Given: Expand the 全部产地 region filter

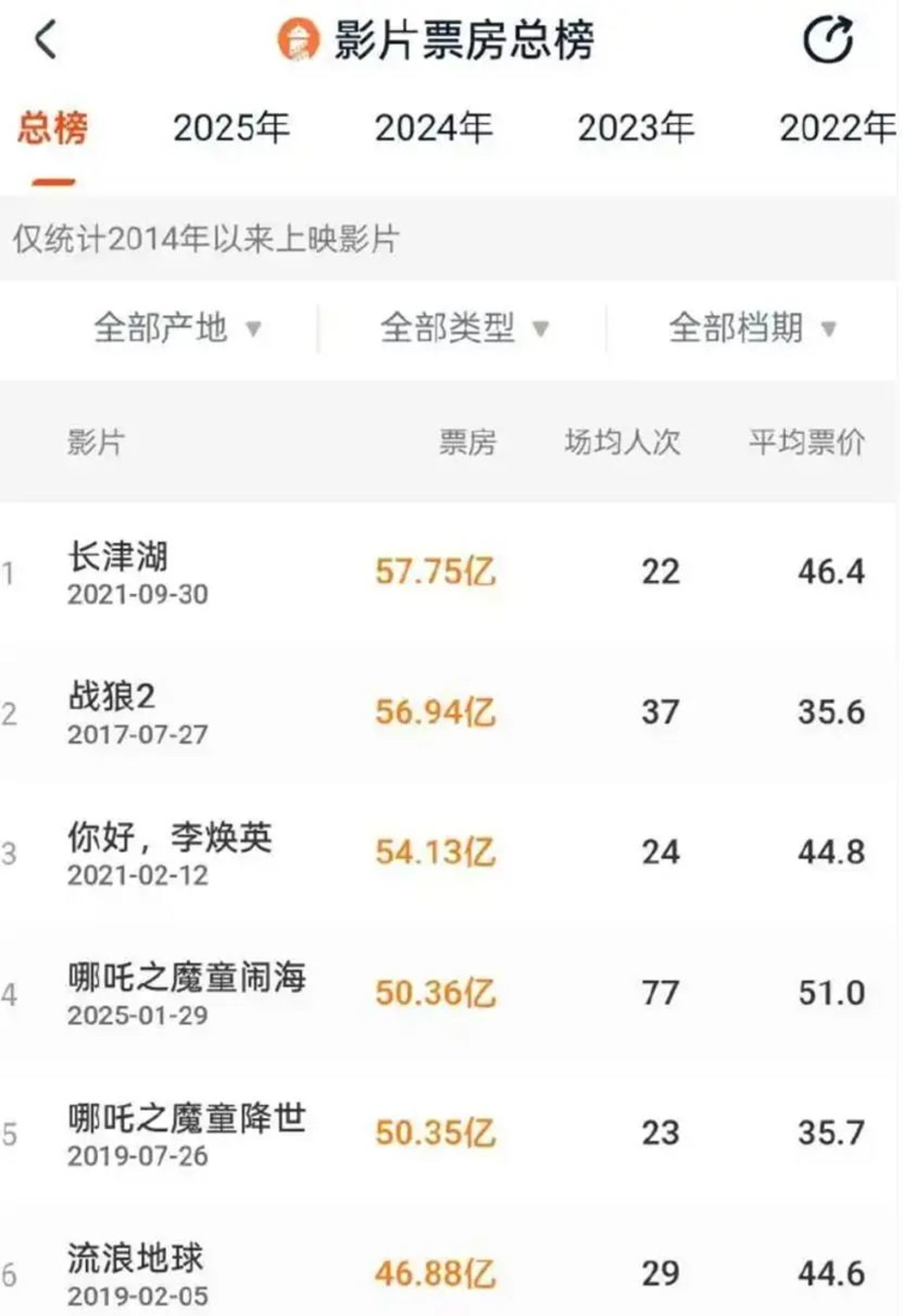Looking at the screenshot, I should pos(176,328).
